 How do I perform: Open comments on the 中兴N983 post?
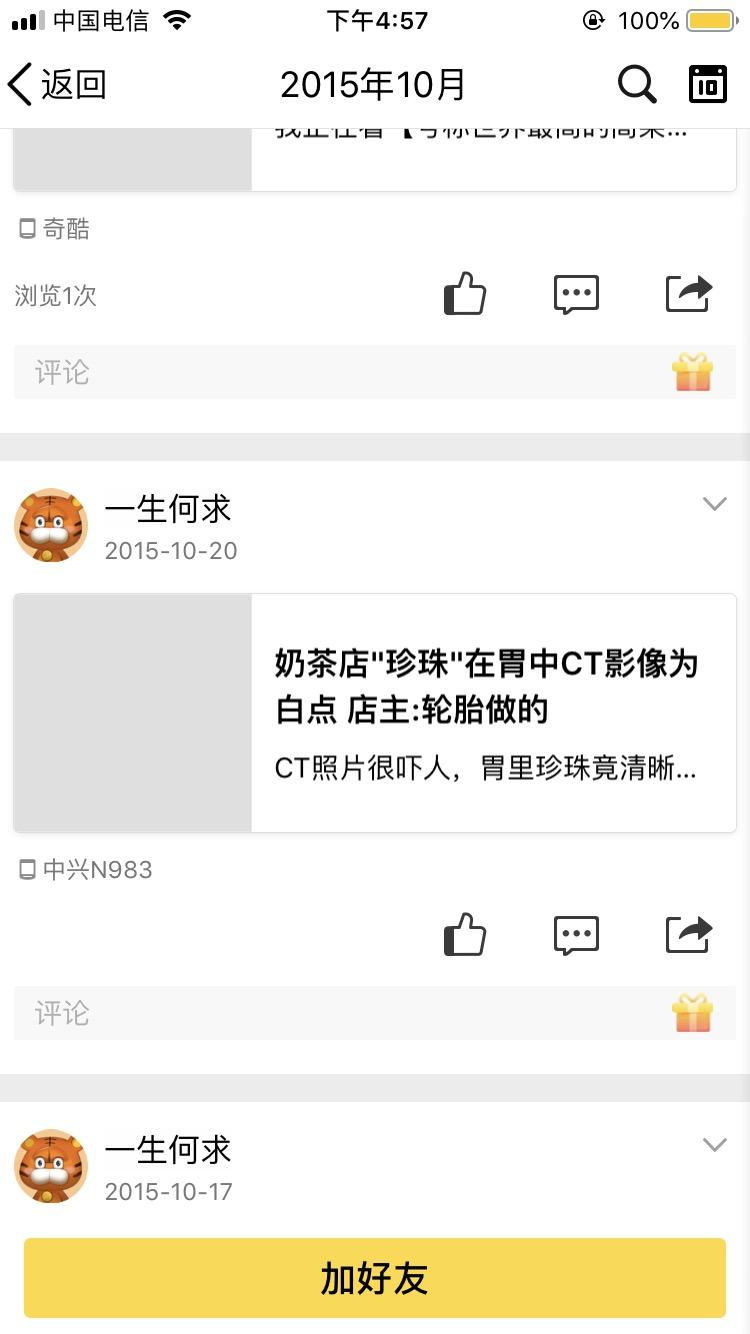tap(576, 936)
